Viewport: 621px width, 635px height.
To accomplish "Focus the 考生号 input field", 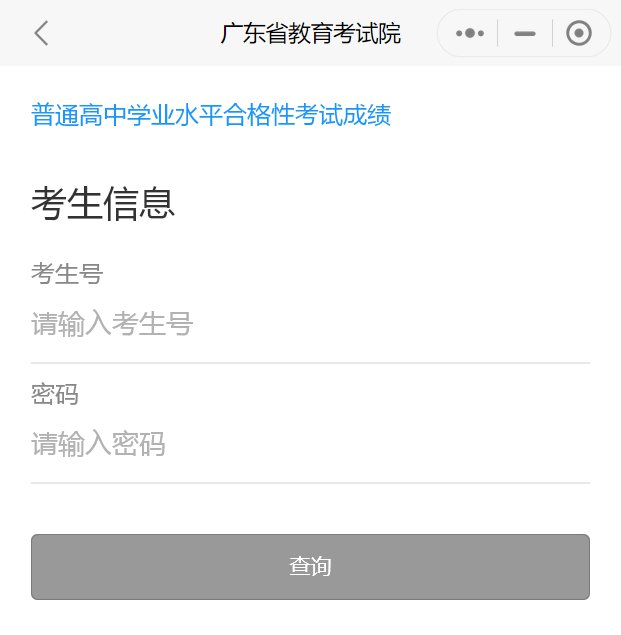I will pos(310,325).
